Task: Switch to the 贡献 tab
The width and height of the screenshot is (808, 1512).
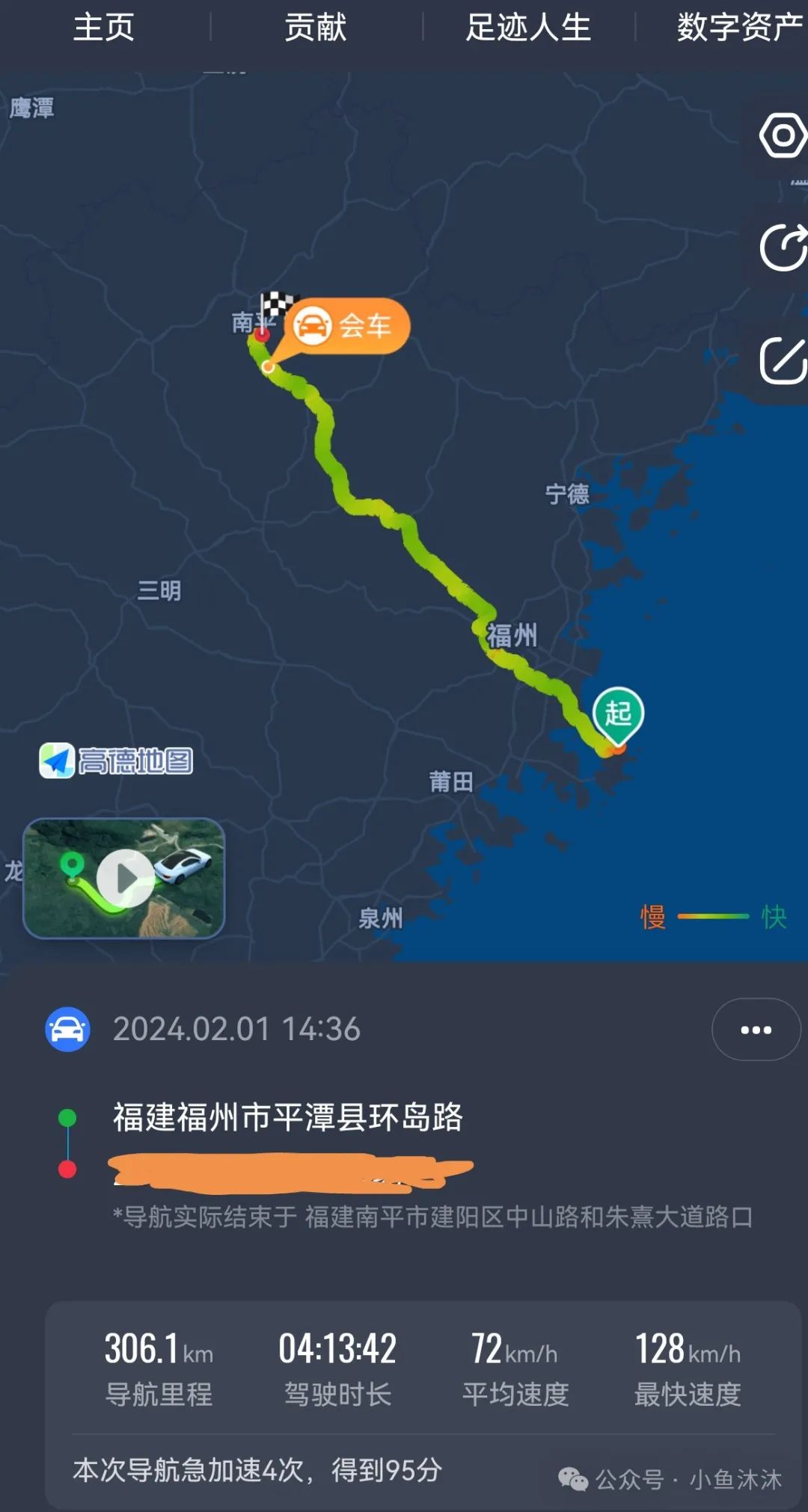Action: (316, 28)
